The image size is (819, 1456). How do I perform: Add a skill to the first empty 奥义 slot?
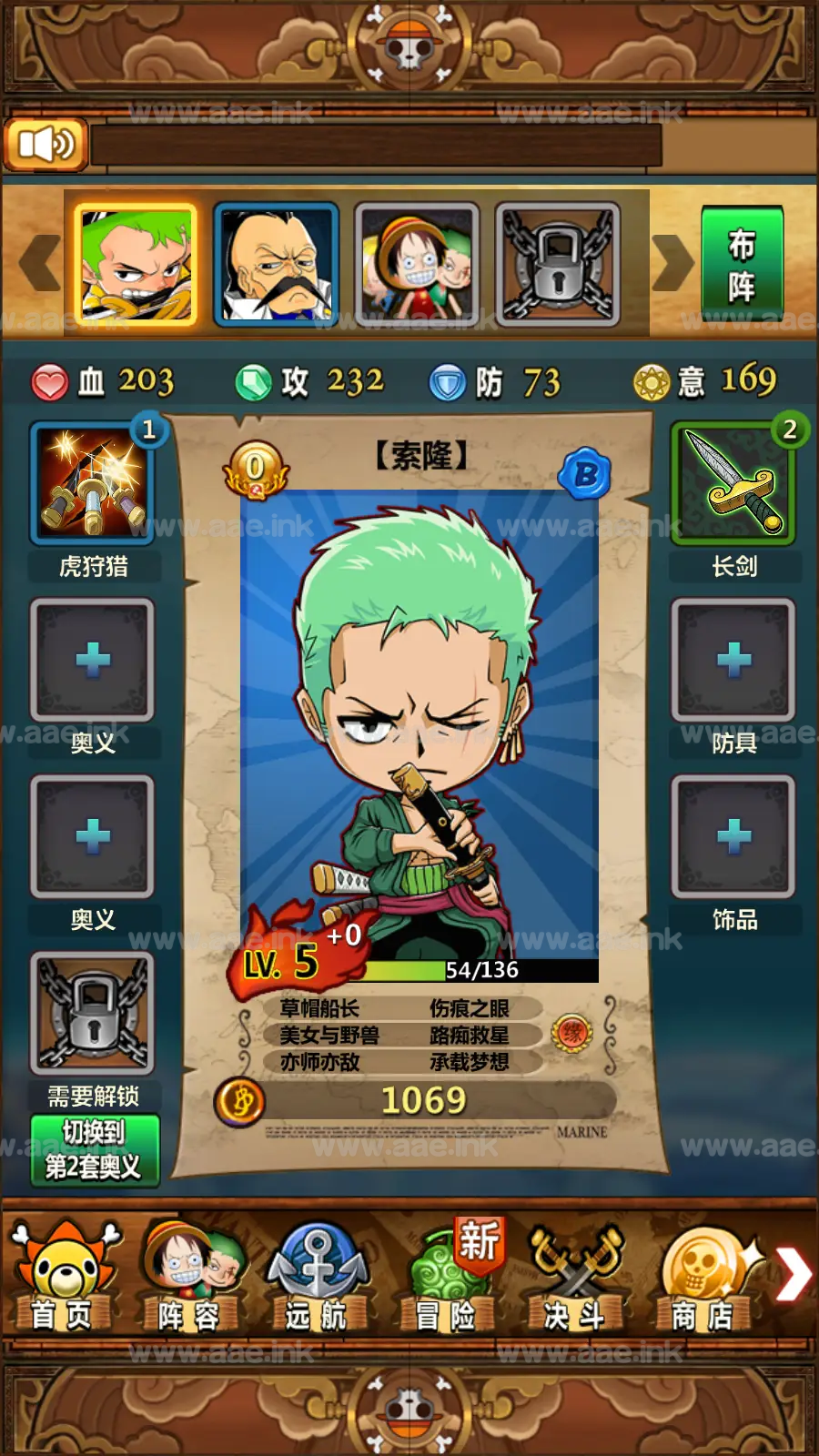(x=93, y=661)
